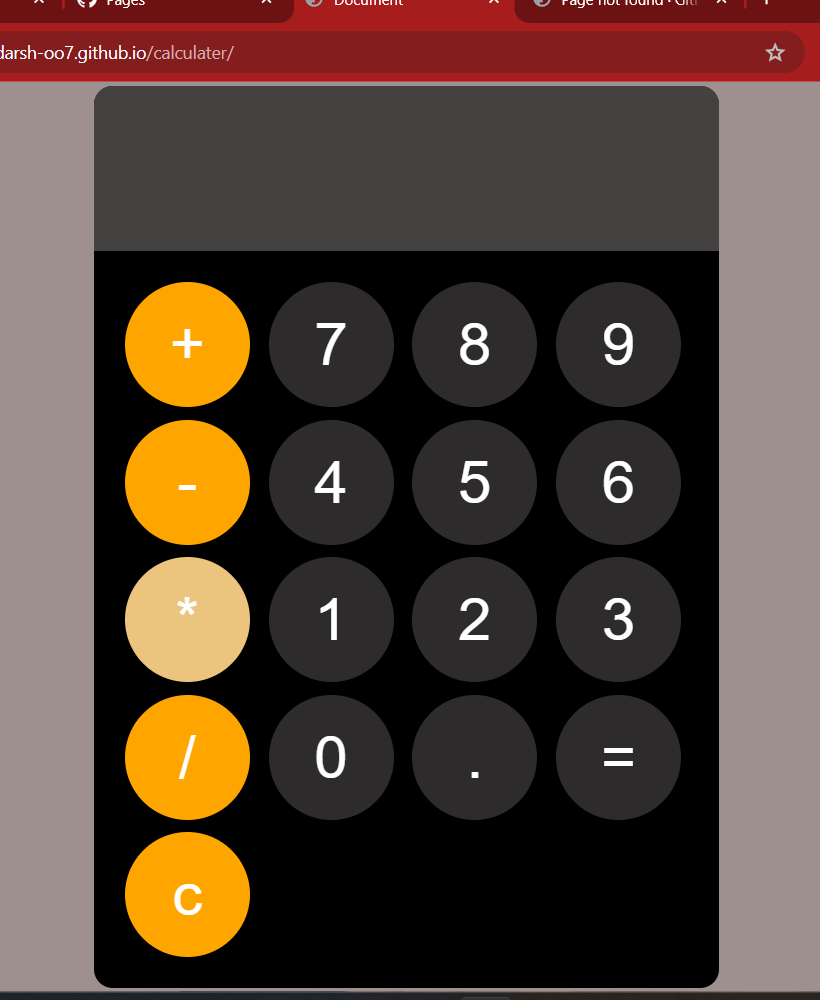Add a decimal point
The width and height of the screenshot is (820, 1000).
[474, 757]
